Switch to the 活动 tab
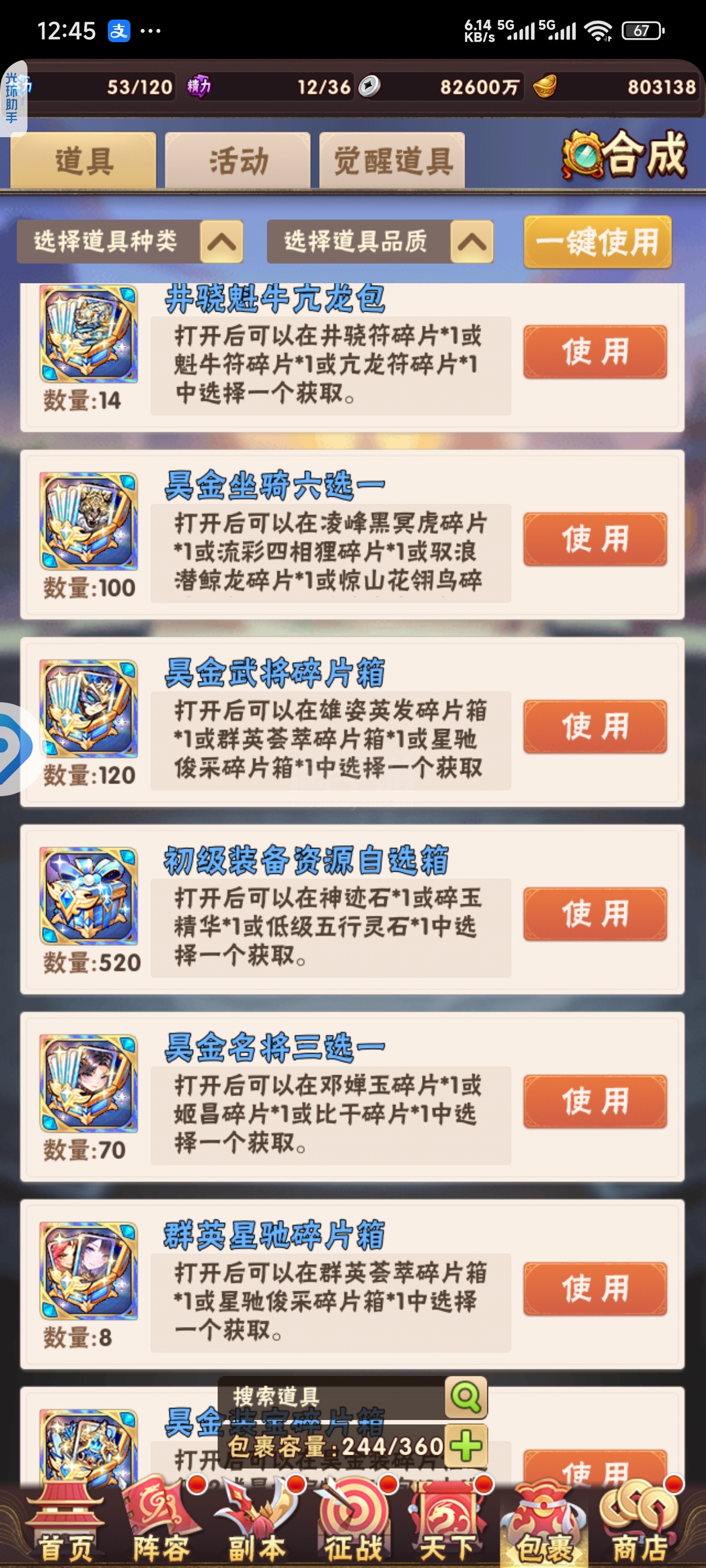The width and height of the screenshot is (706, 1568). [238, 161]
